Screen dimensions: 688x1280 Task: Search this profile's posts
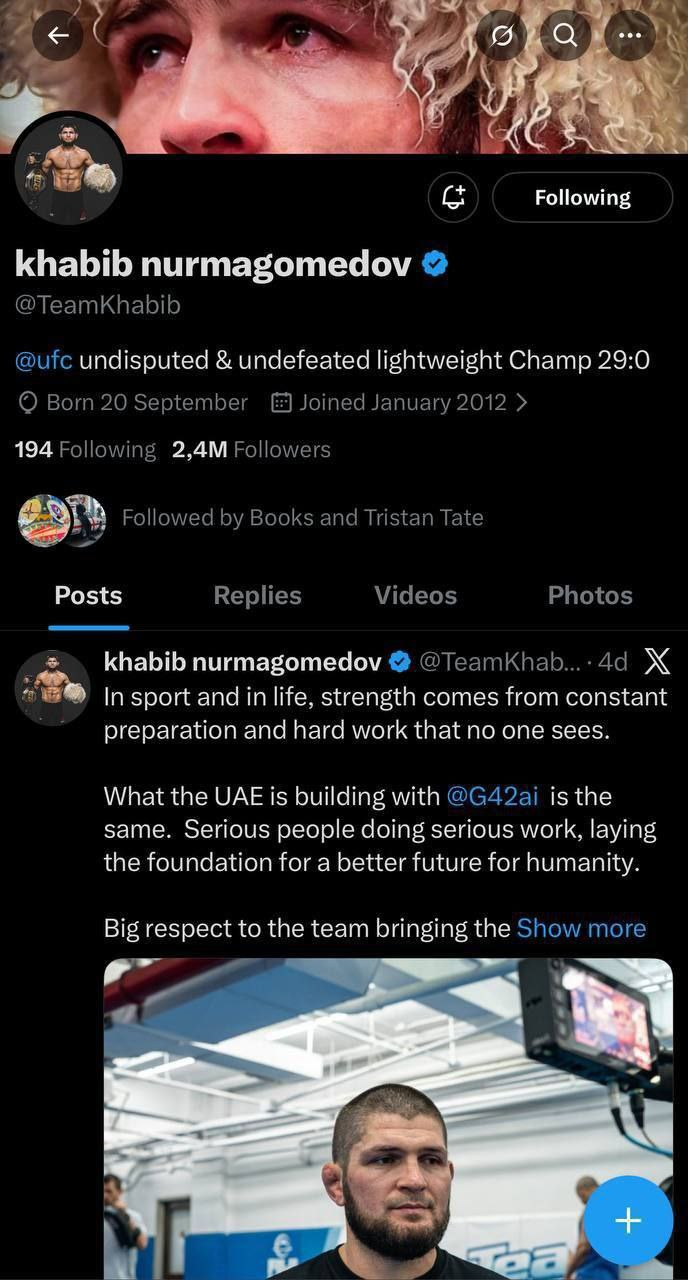pyautogui.click(x=565, y=36)
